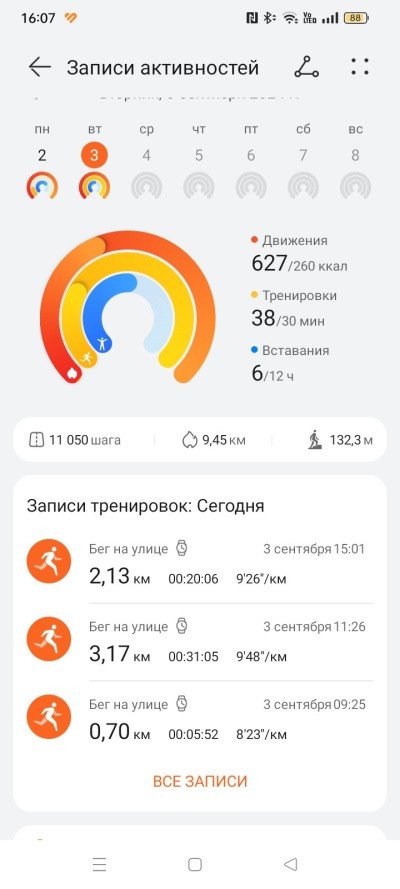Select Thursday the 5th

[199, 162]
